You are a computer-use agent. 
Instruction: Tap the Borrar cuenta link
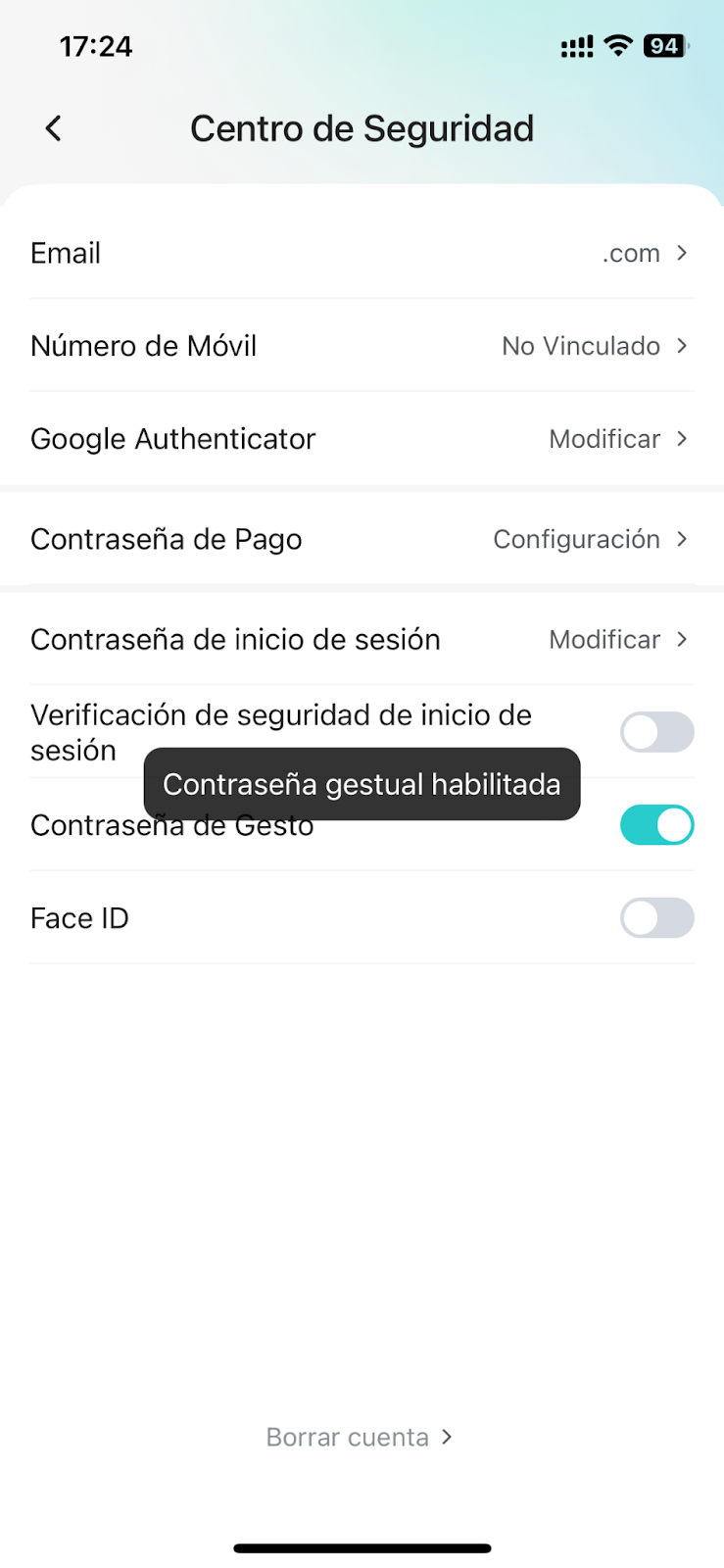360,1437
